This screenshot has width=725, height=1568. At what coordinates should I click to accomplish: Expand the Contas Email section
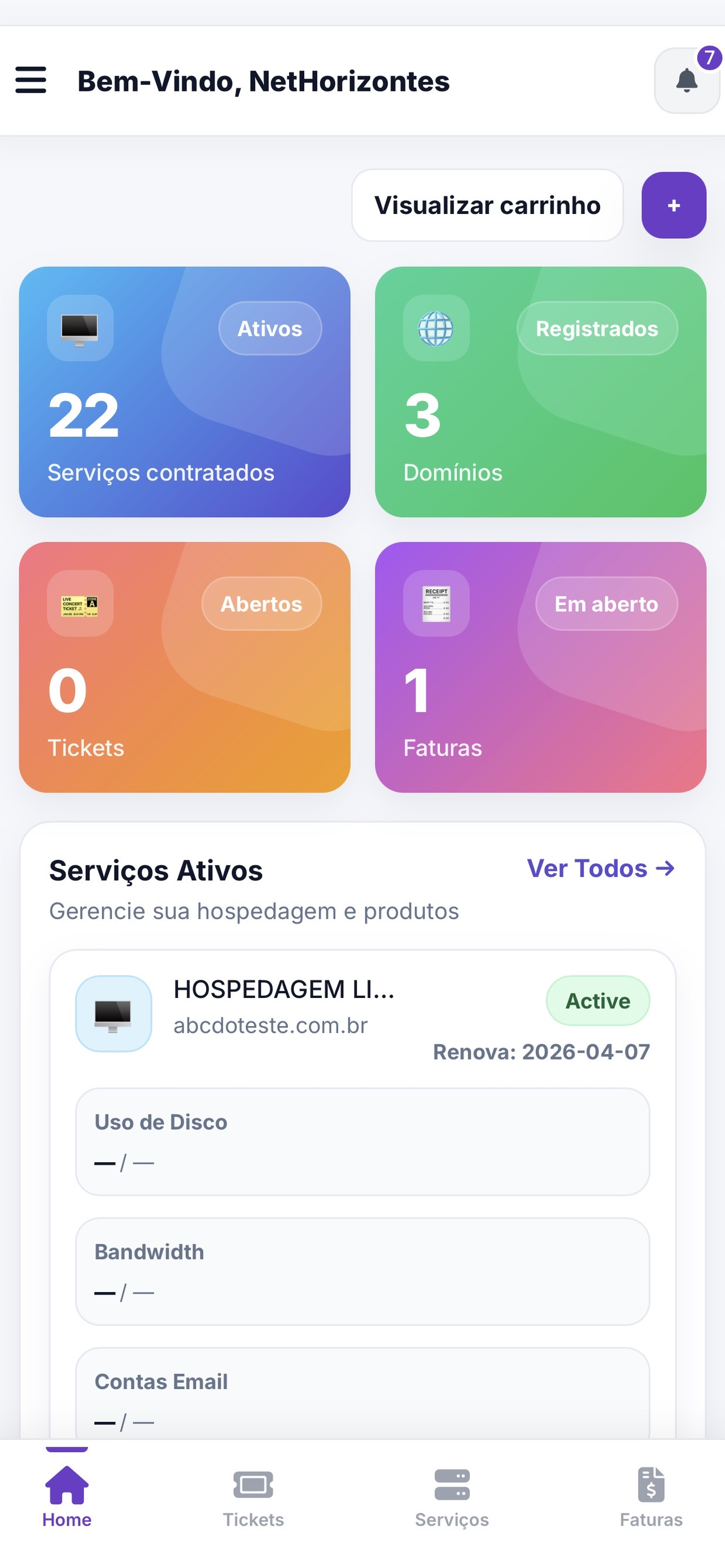363,1394
